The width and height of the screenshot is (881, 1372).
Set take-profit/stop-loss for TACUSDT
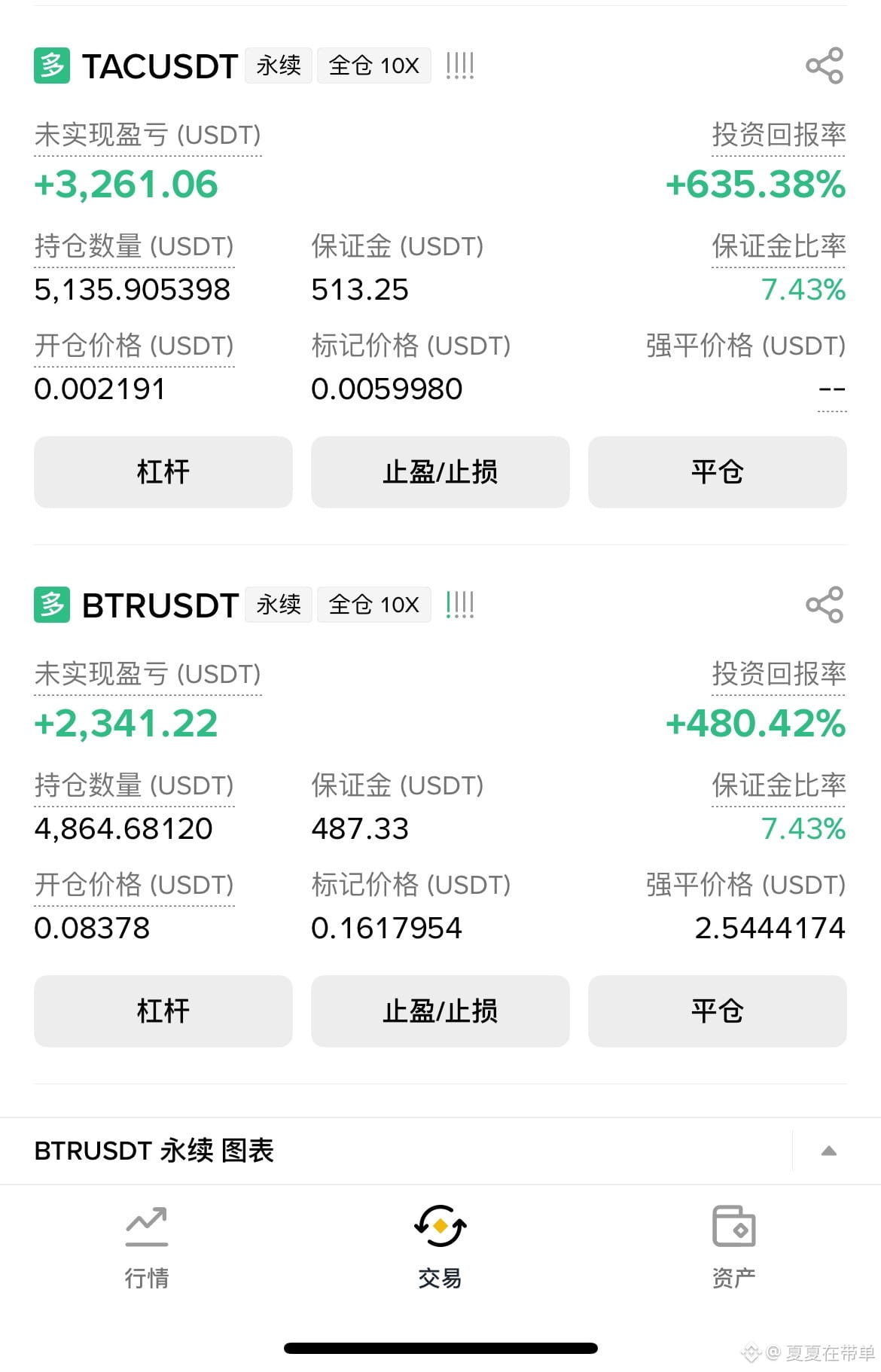(x=440, y=472)
